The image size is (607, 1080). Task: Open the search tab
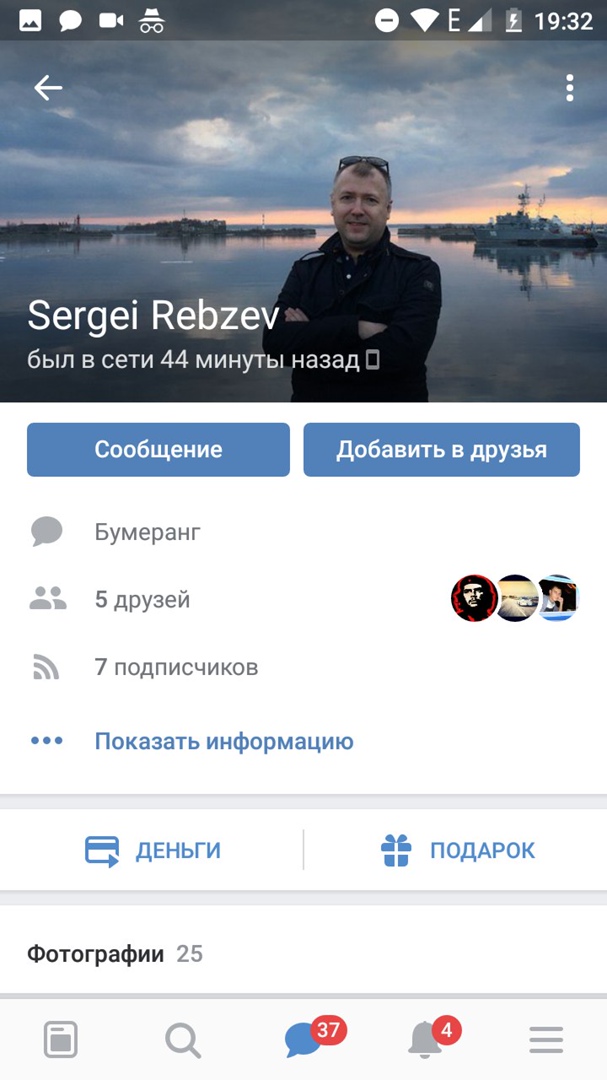[182, 1041]
